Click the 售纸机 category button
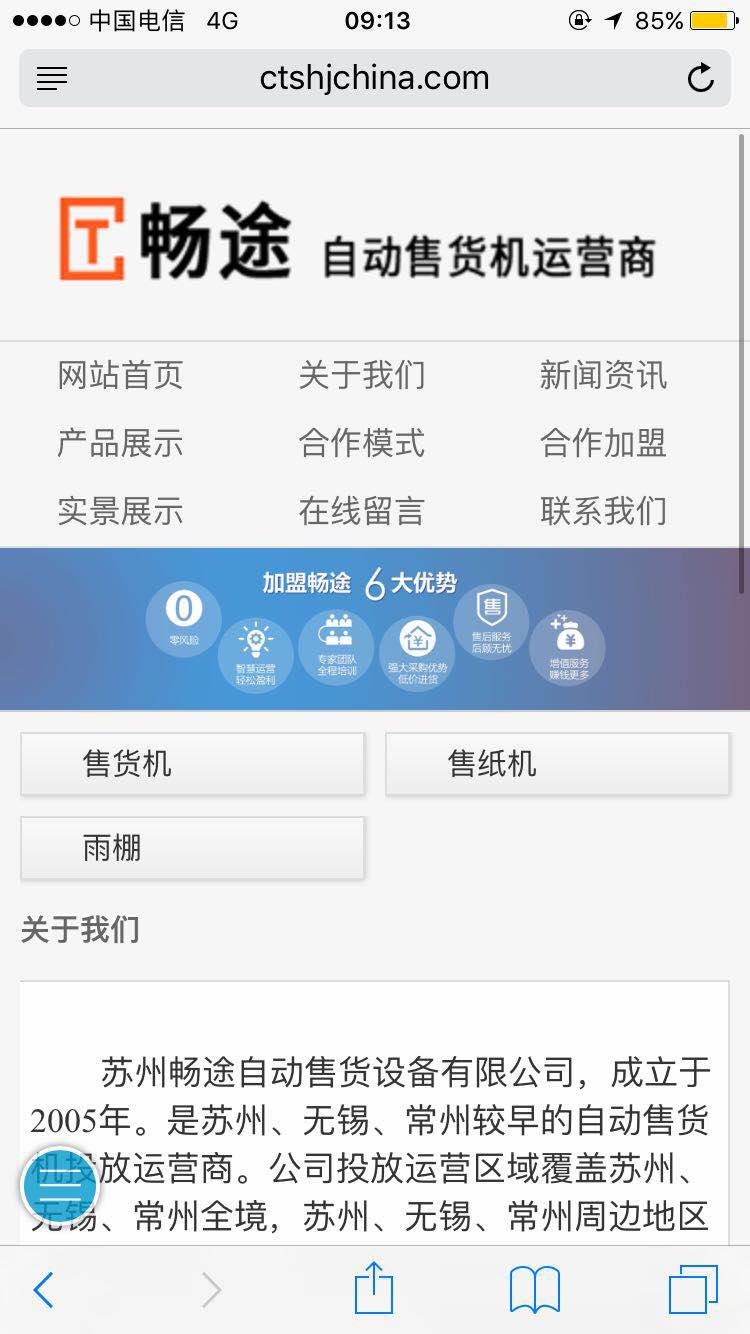The image size is (750, 1334). 557,763
